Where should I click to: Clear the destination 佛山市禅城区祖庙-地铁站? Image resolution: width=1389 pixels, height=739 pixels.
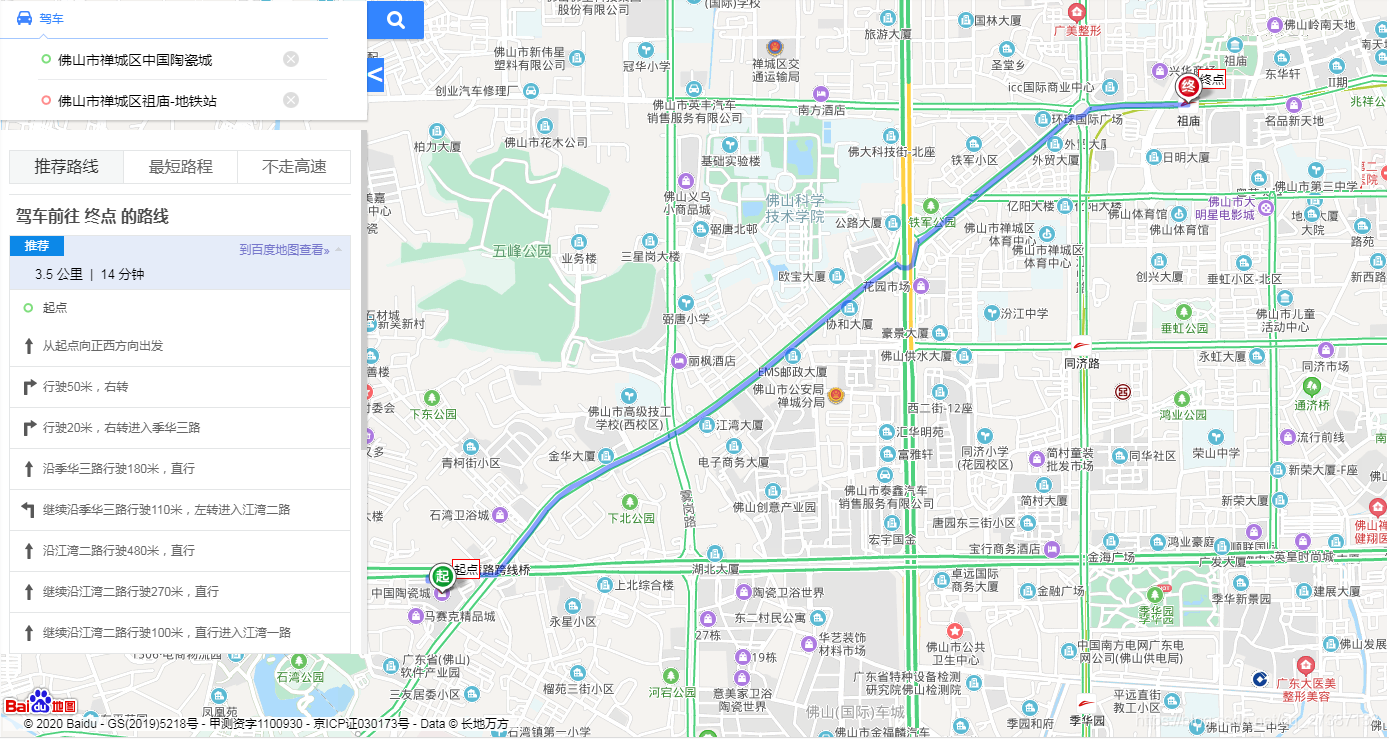[291, 100]
